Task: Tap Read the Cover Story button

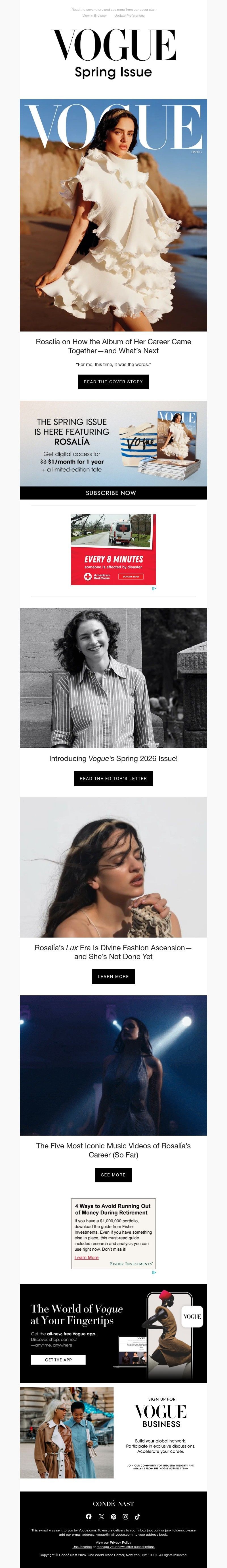Action: tap(113, 382)
